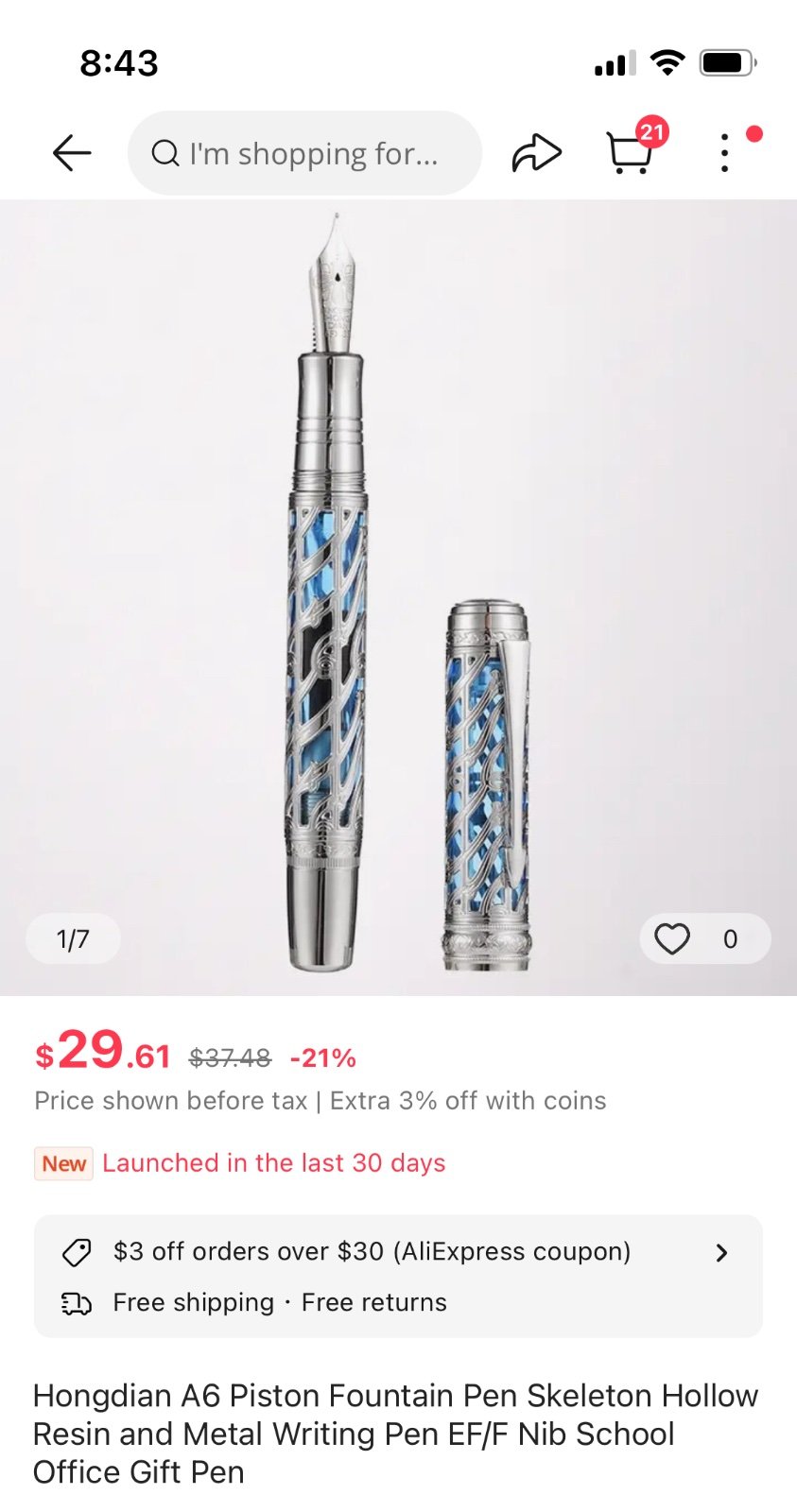Image resolution: width=797 pixels, height=1512 pixels.
Task: Open the three-dot overflow menu
Action: (x=724, y=153)
